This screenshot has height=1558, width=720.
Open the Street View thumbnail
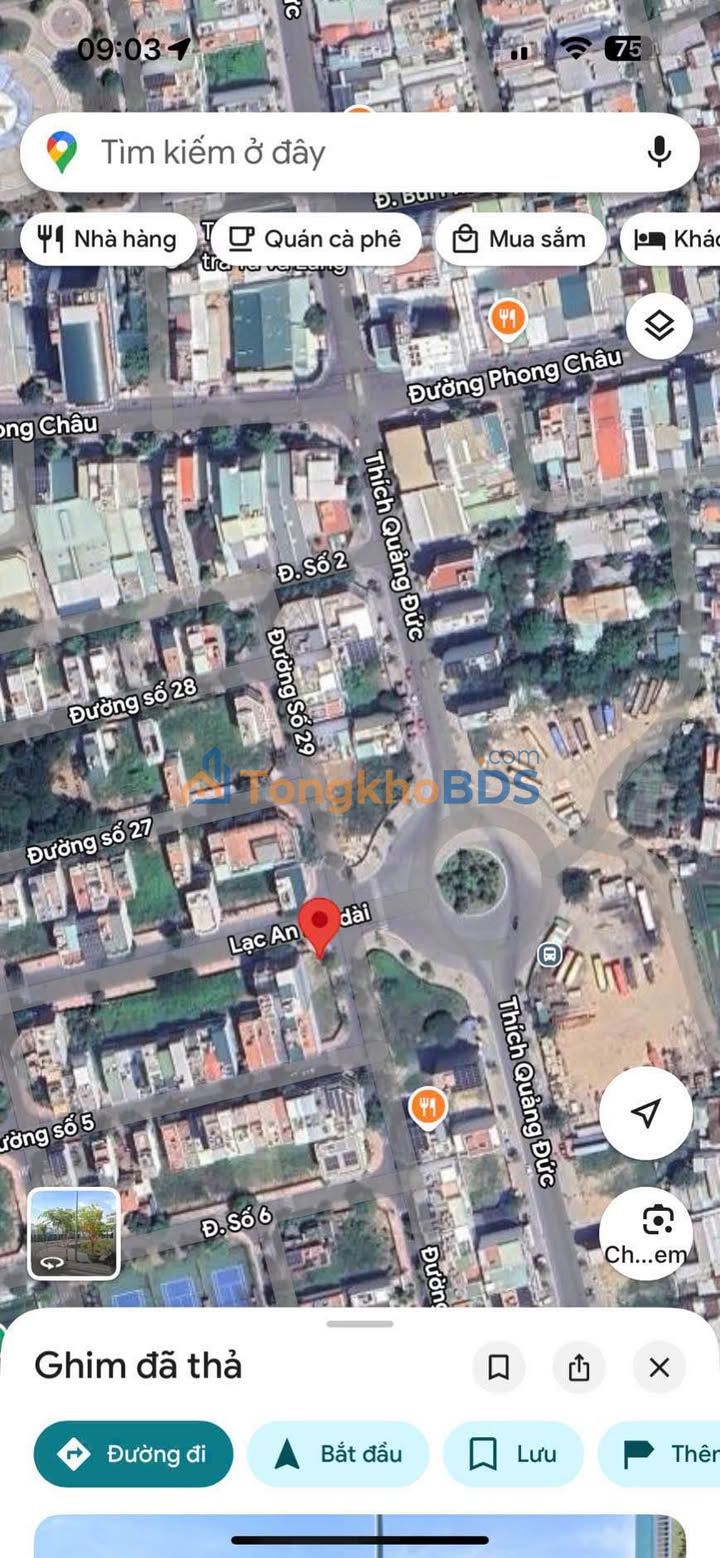(74, 1233)
